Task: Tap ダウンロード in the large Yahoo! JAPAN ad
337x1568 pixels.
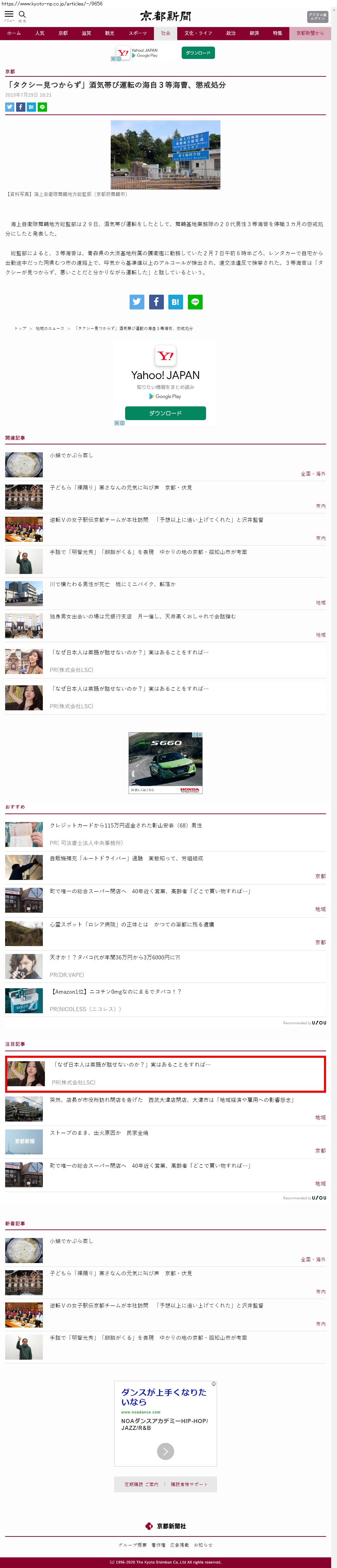Action: pyautogui.click(x=165, y=413)
